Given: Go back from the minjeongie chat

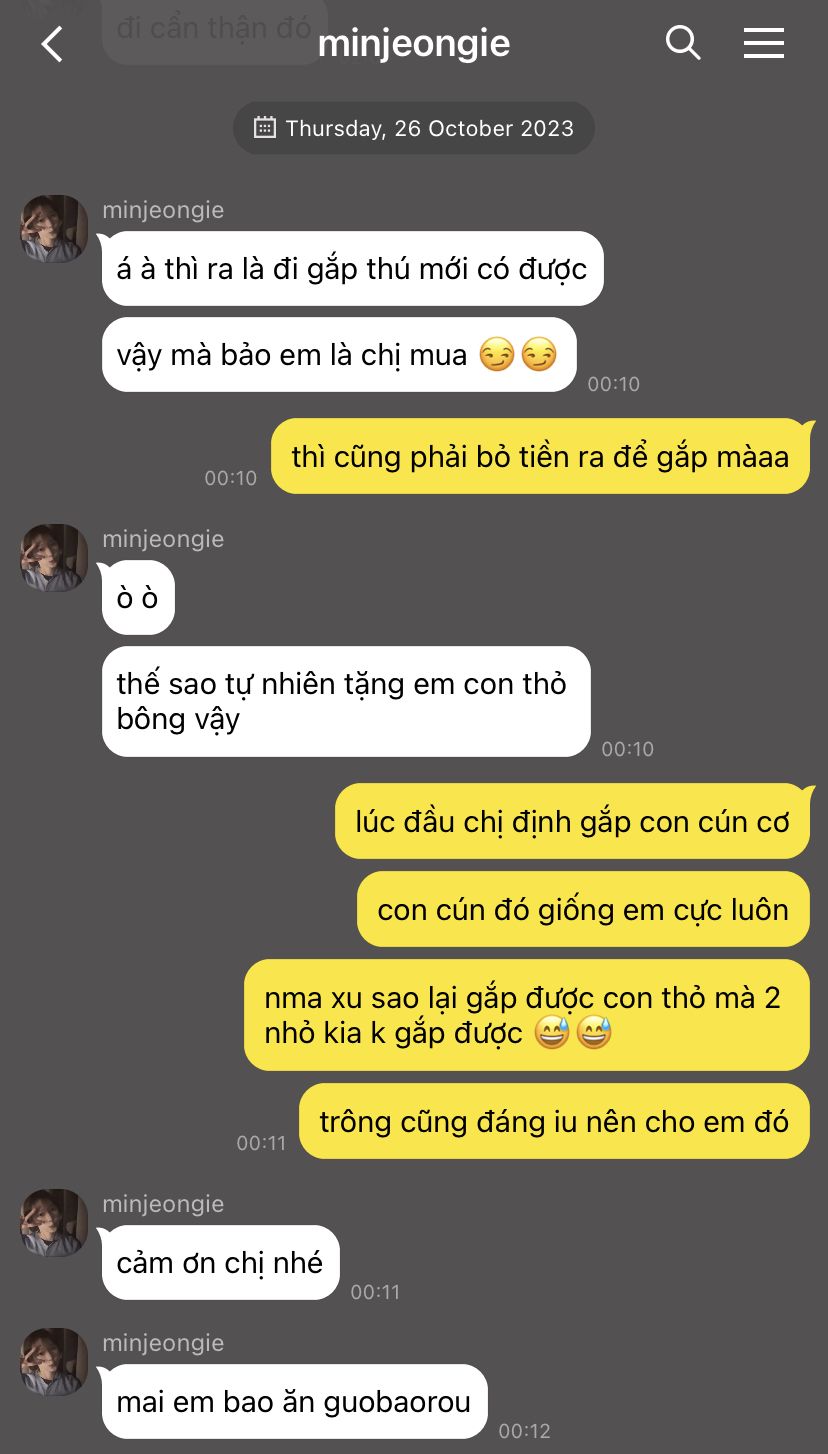Looking at the screenshot, I should click(x=52, y=44).
